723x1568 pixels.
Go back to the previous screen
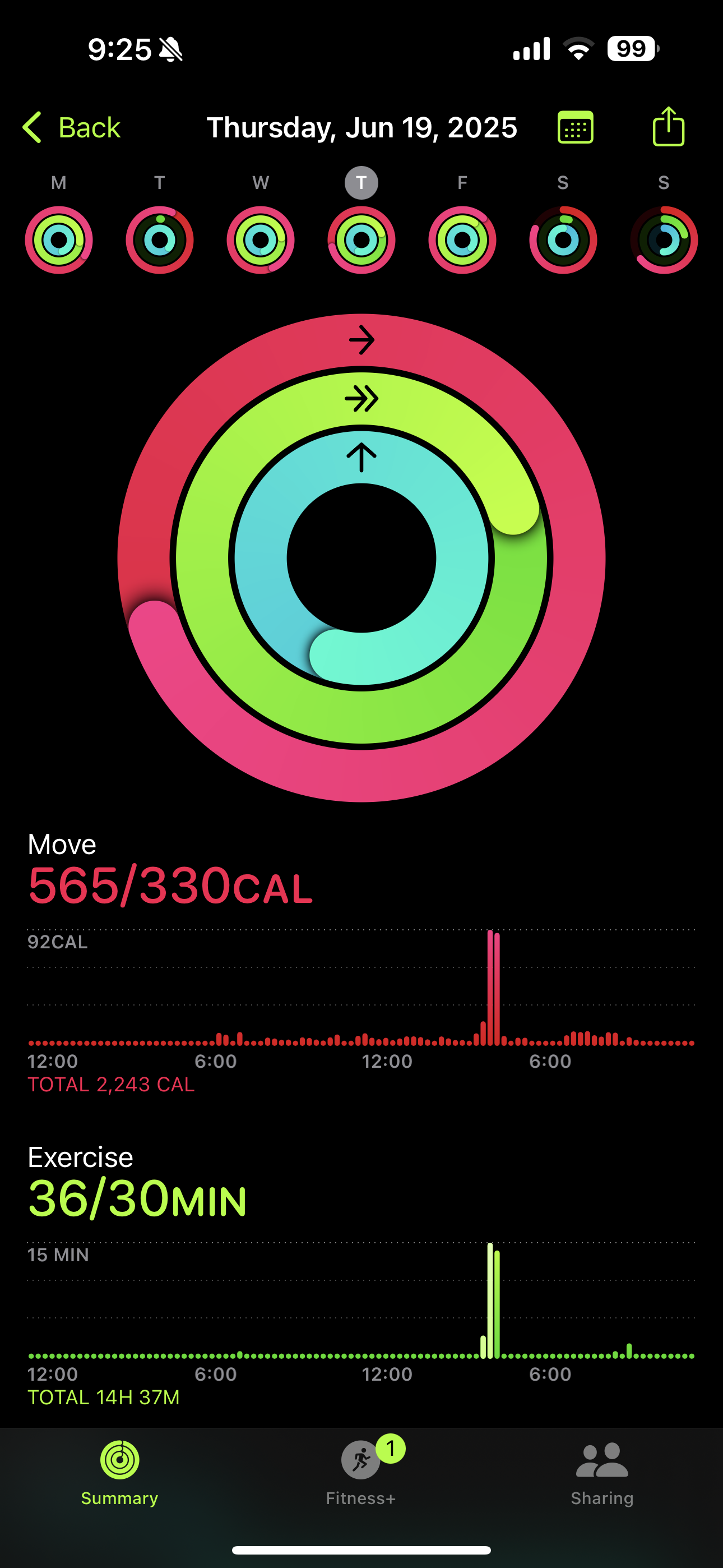[x=72, y=128]
